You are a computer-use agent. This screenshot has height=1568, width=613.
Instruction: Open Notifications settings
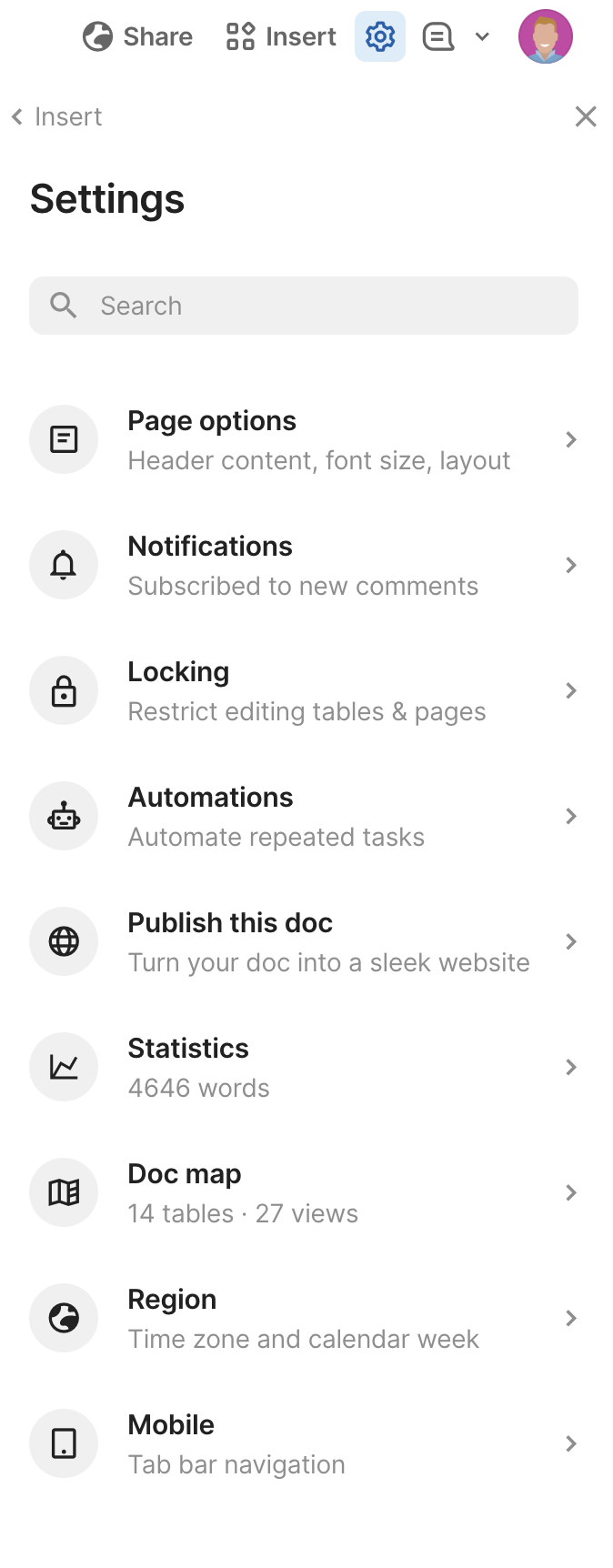pos(304,566)
